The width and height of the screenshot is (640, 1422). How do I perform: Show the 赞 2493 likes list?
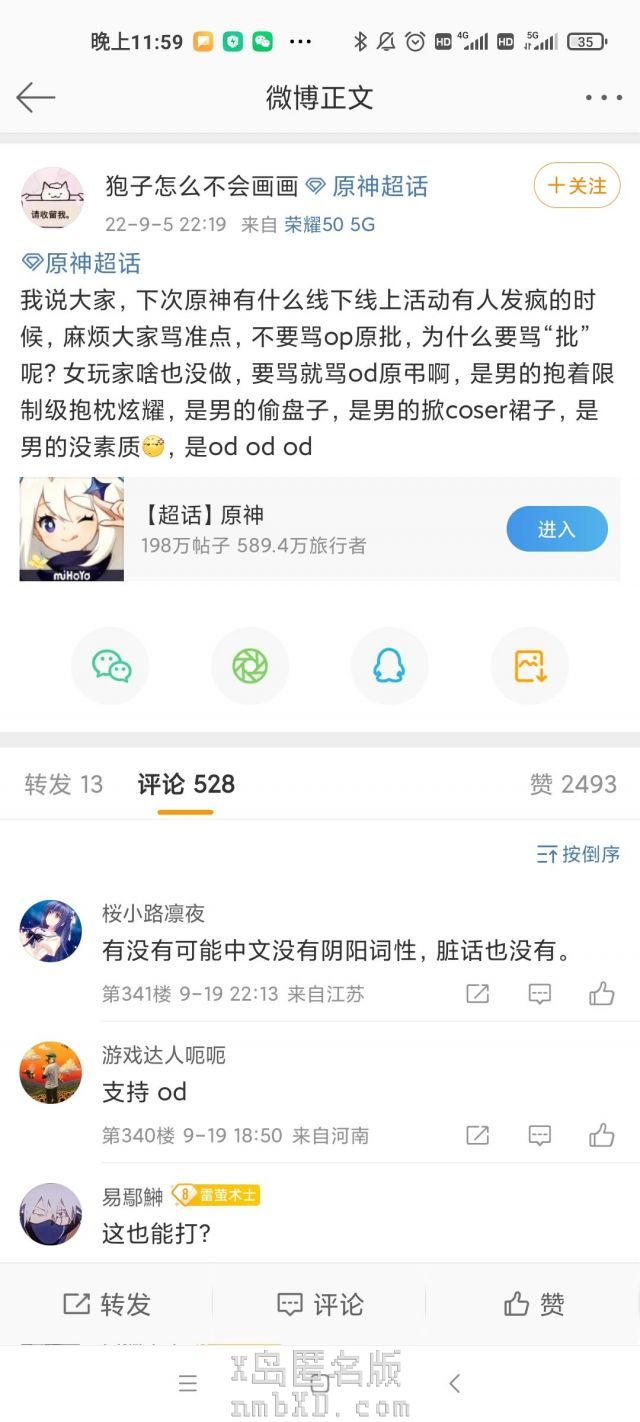(x=573, y=784)
